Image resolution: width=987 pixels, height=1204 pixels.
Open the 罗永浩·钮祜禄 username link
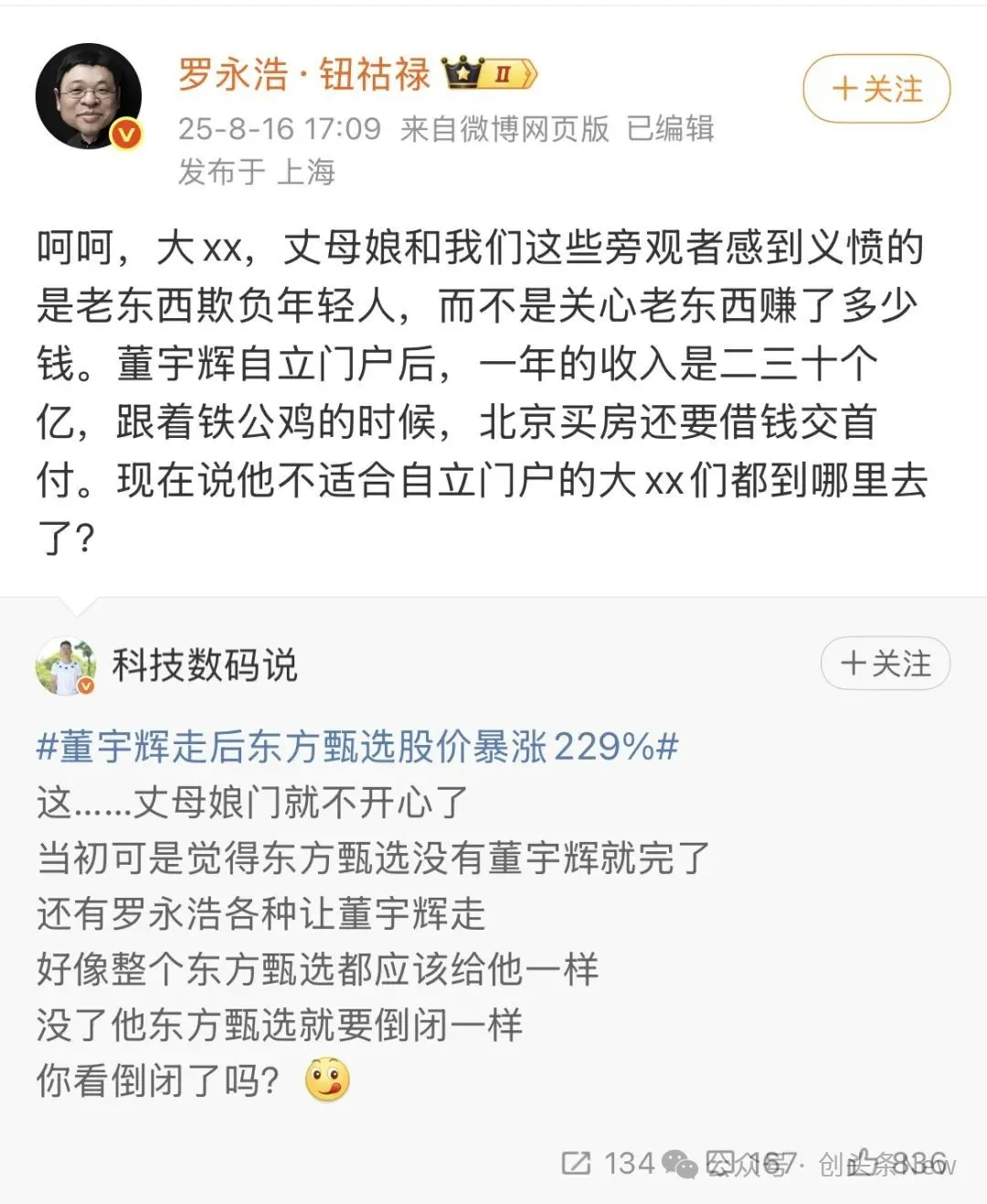click(x=303, y=74)
